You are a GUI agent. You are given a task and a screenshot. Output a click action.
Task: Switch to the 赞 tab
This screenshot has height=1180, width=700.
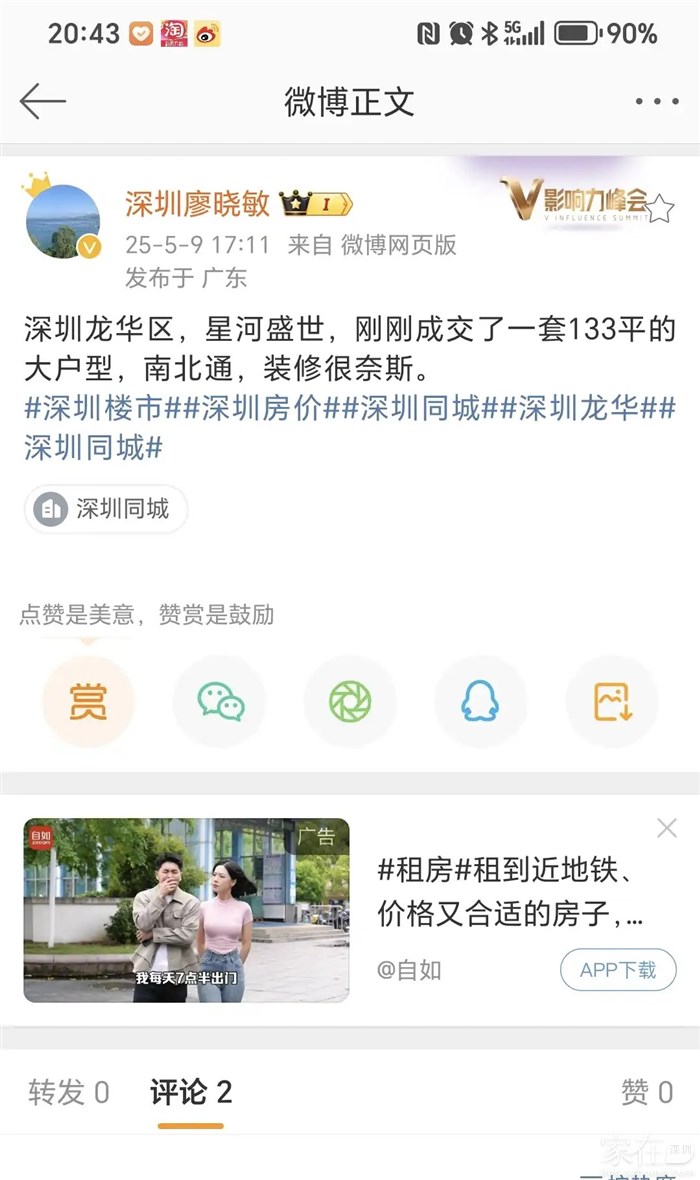coord(646,1092)
